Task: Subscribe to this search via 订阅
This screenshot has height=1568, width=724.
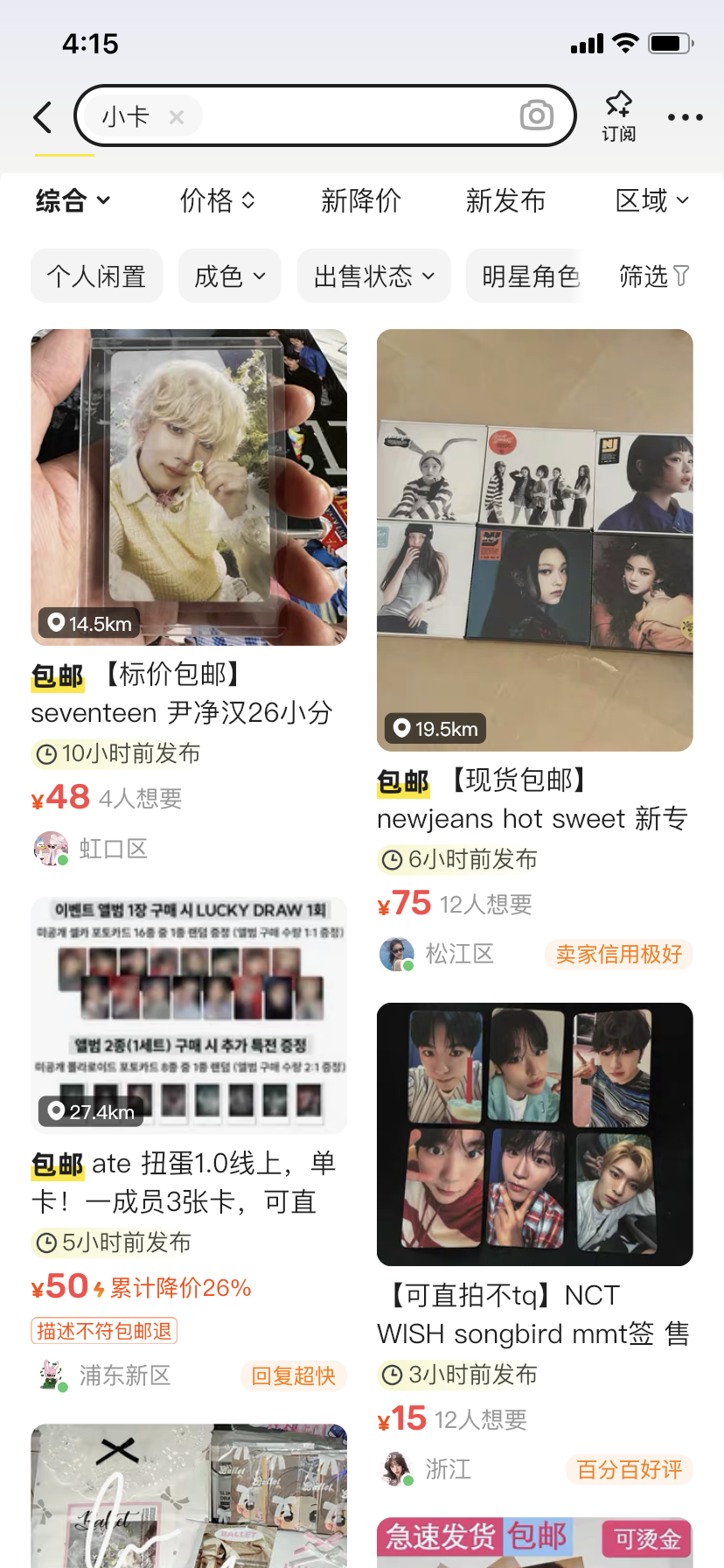Action: click(x=618, y=115)
